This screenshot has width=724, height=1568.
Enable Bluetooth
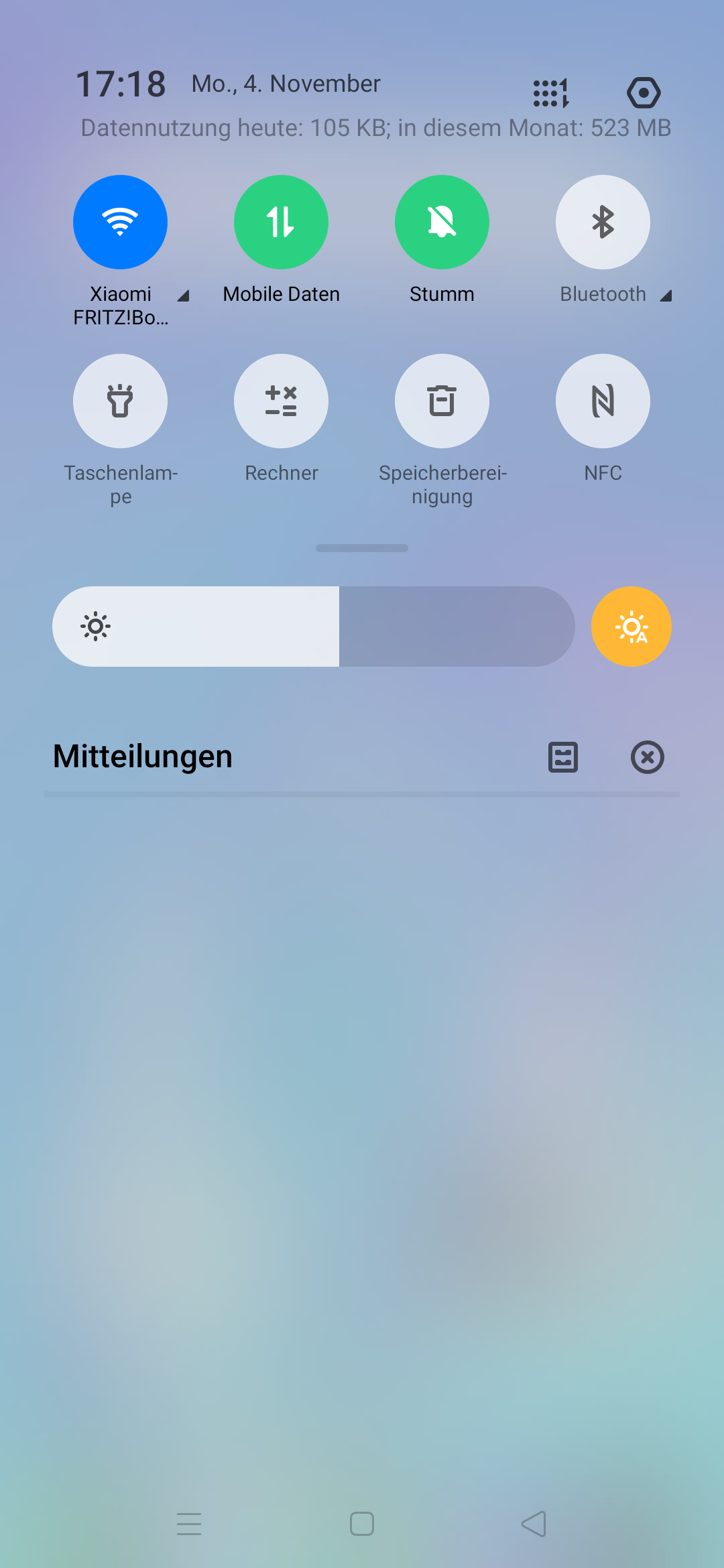tap(603, 222)
